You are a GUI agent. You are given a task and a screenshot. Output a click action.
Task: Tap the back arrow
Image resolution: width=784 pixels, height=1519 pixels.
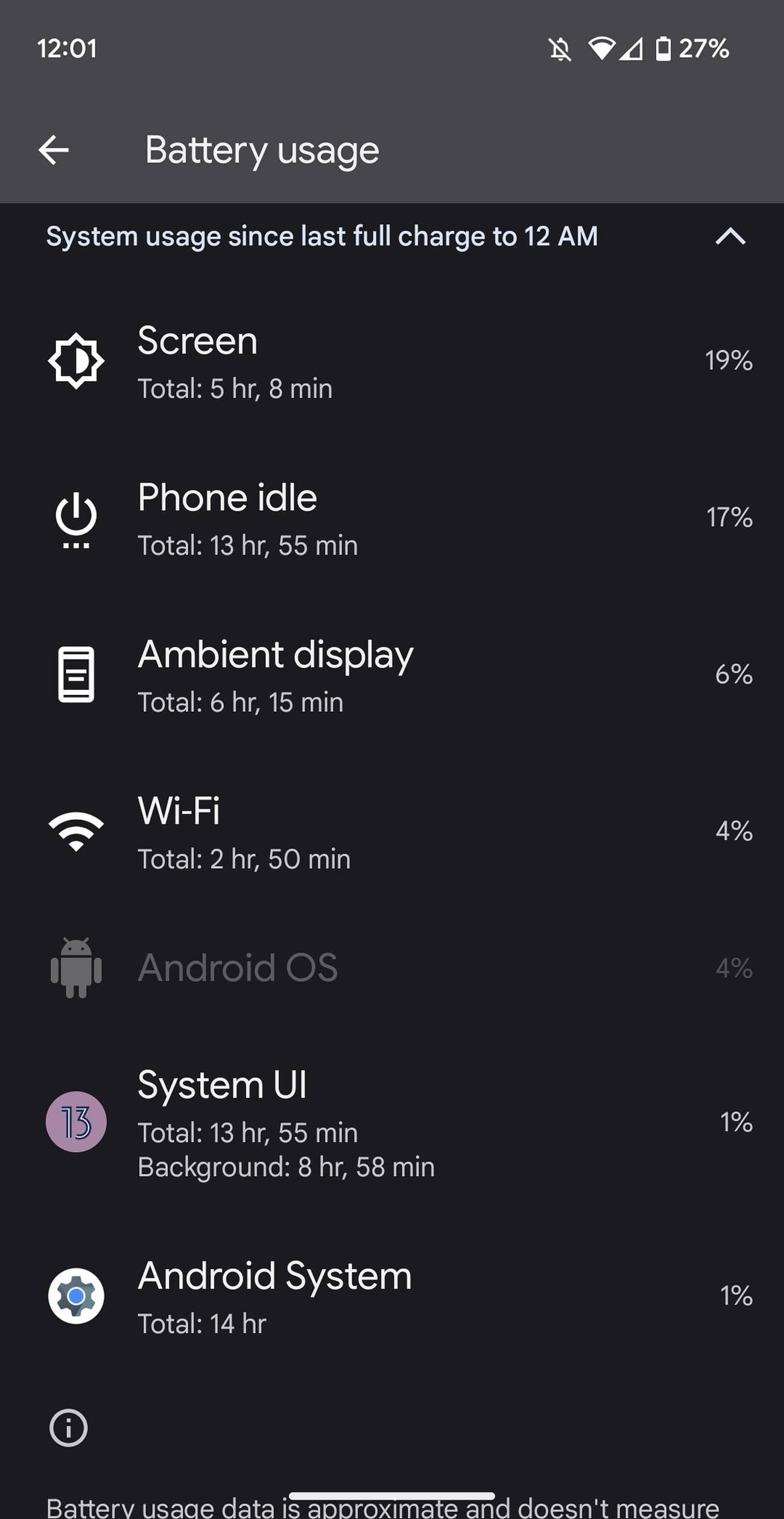(x=55, y=150)
